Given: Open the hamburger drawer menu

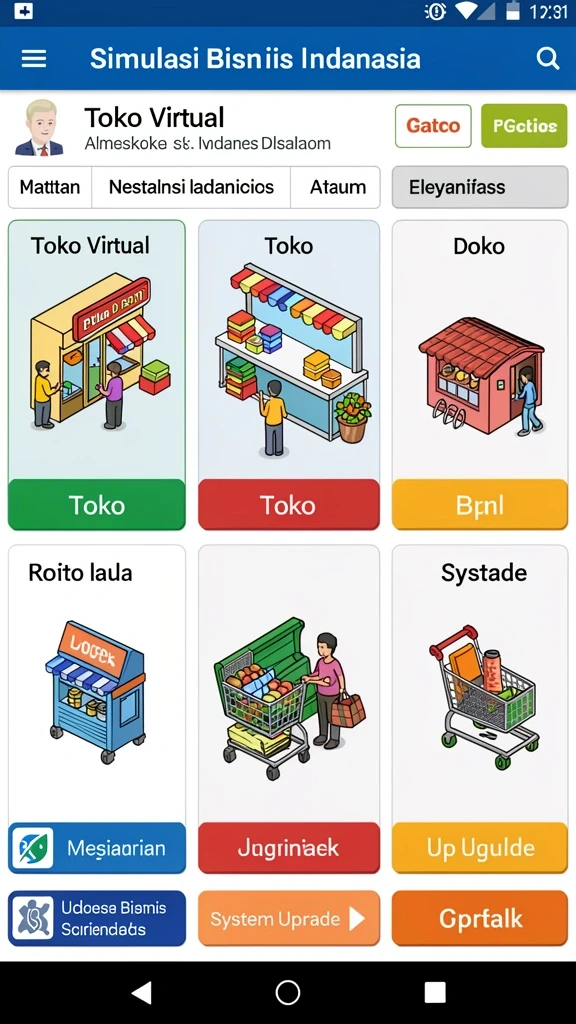Looking at the screenshot, I should click(x=34, y=59).
